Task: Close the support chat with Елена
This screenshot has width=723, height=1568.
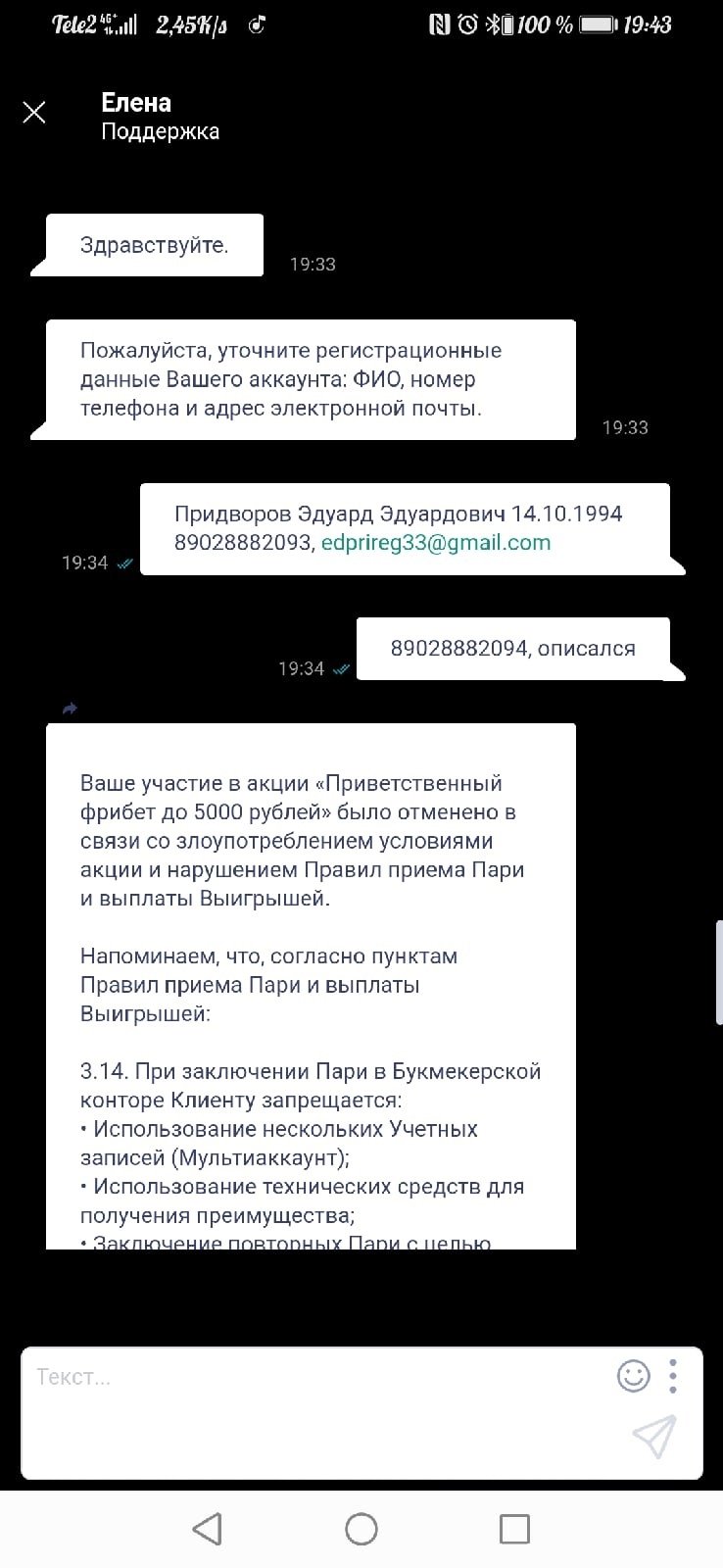Action: 34,113
